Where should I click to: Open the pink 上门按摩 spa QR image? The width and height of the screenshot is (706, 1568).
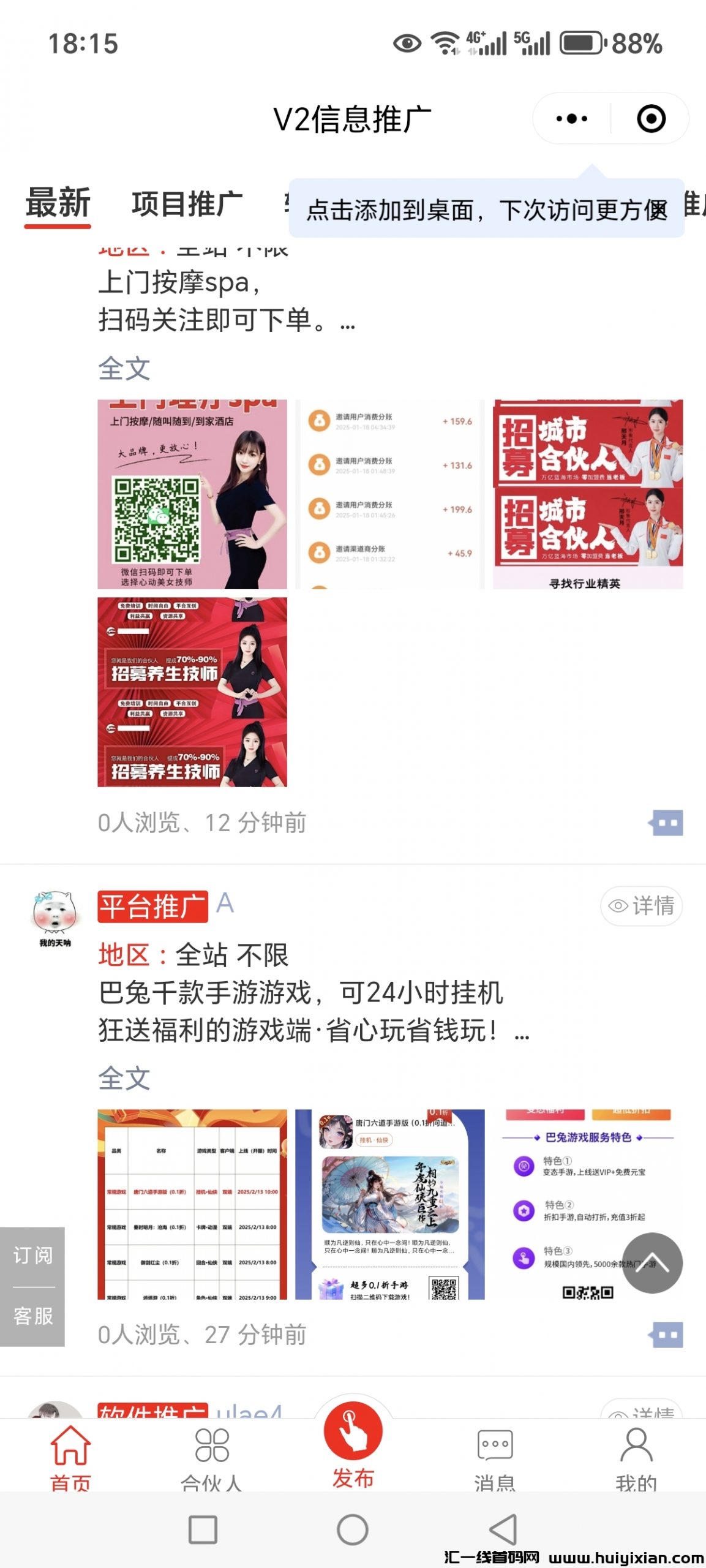click(192, 494)
